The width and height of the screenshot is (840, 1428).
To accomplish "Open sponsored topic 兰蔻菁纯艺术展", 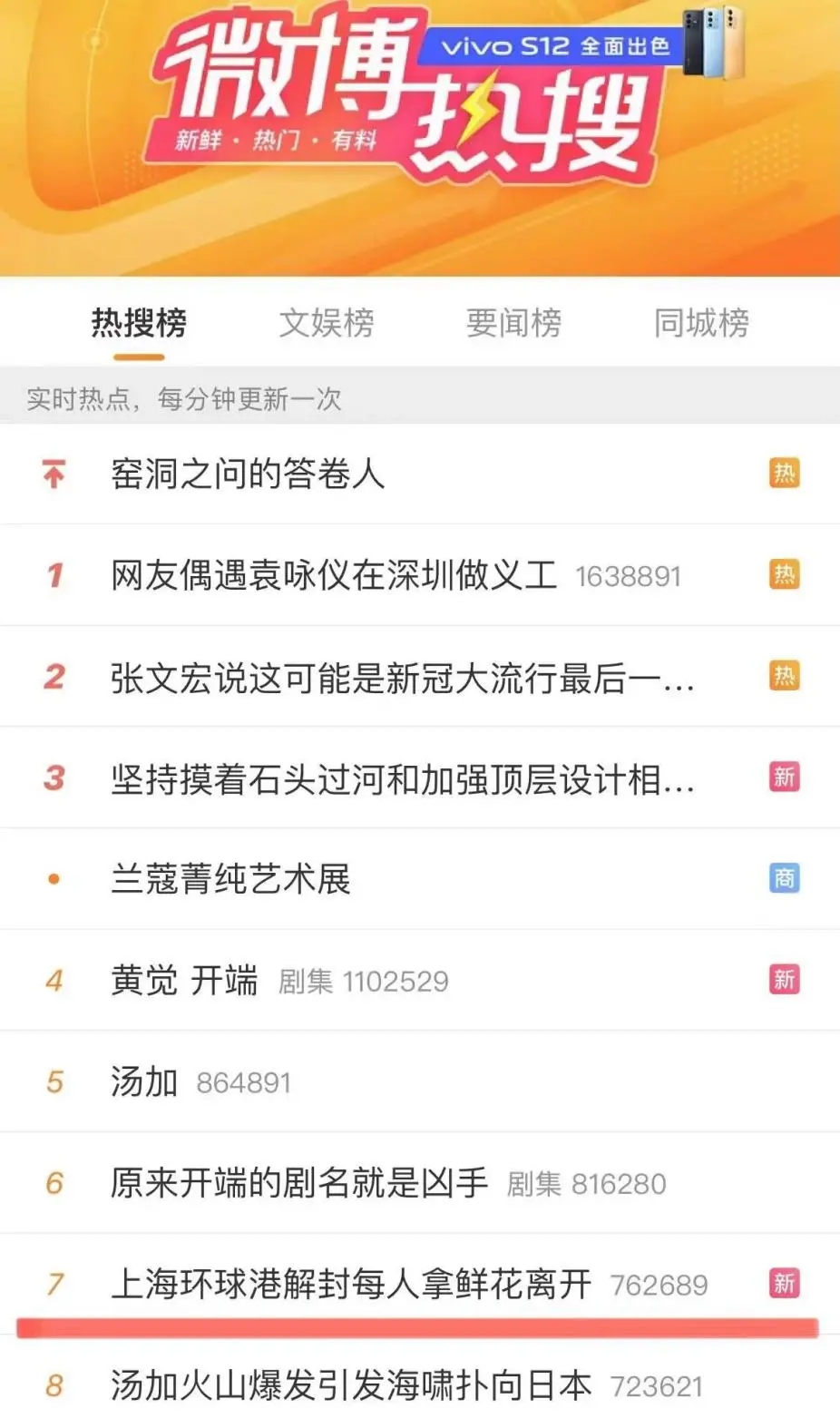I will [x=230, y=879].
